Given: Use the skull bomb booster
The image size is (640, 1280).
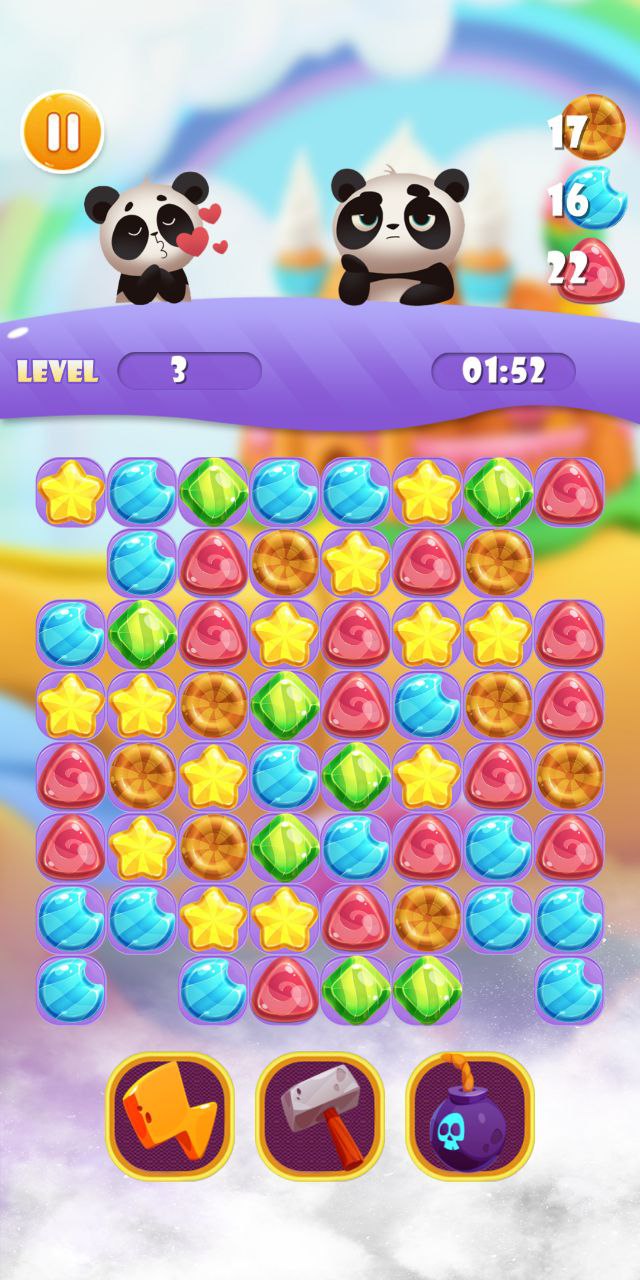Looking at the screenshot, I should 470,1116.
